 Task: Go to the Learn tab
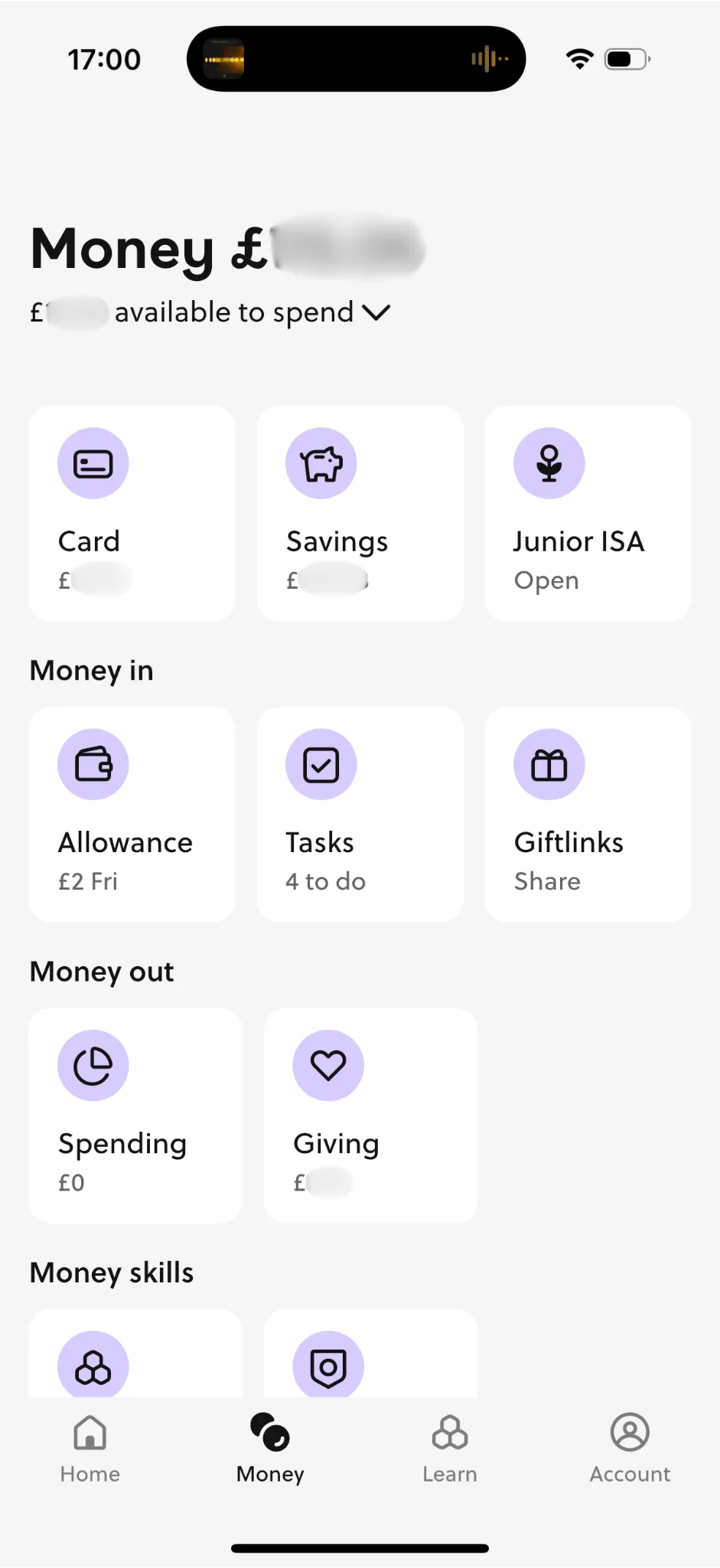point(450,1449)
